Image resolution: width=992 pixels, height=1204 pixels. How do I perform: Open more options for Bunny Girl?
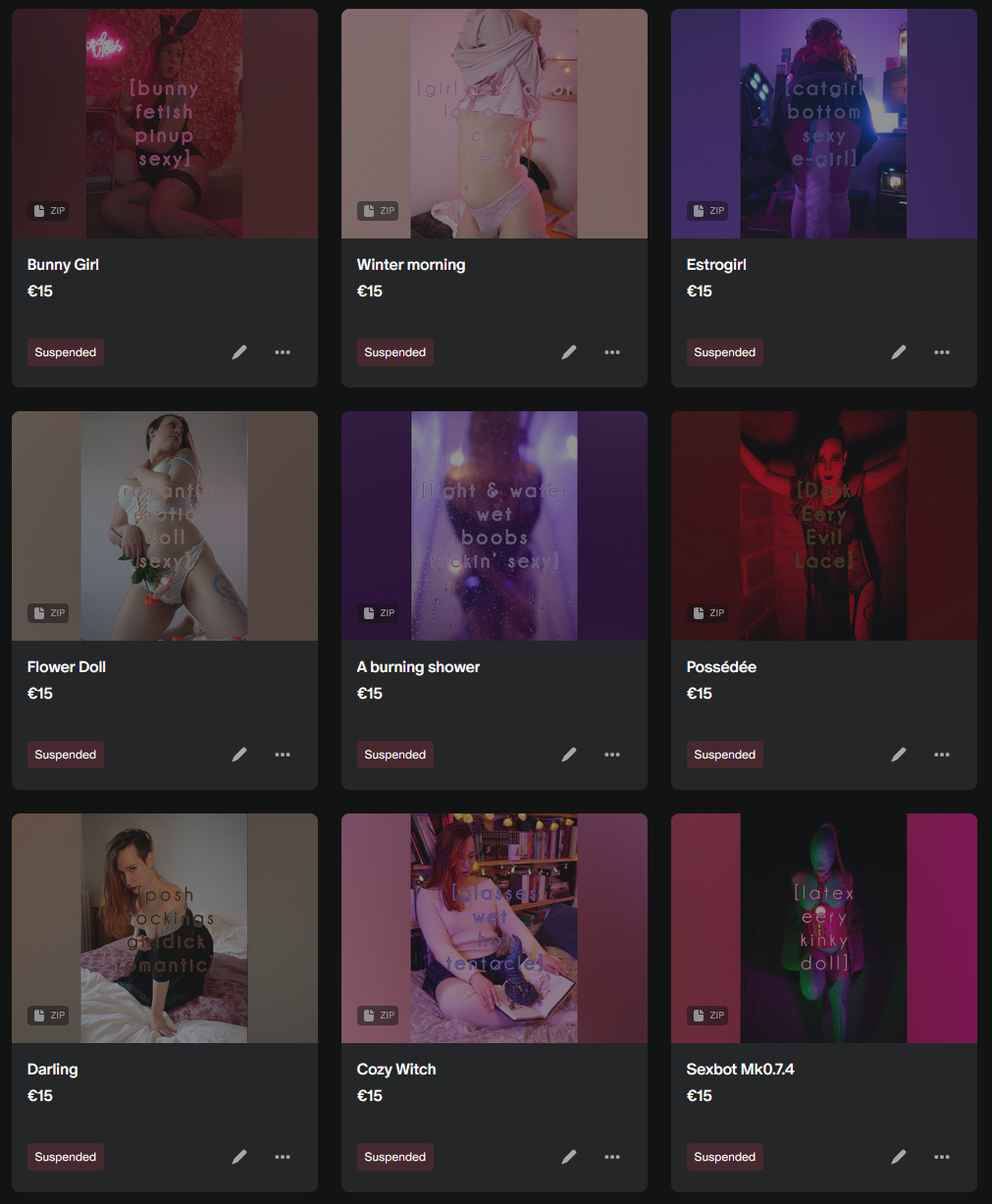pos(283,352)
